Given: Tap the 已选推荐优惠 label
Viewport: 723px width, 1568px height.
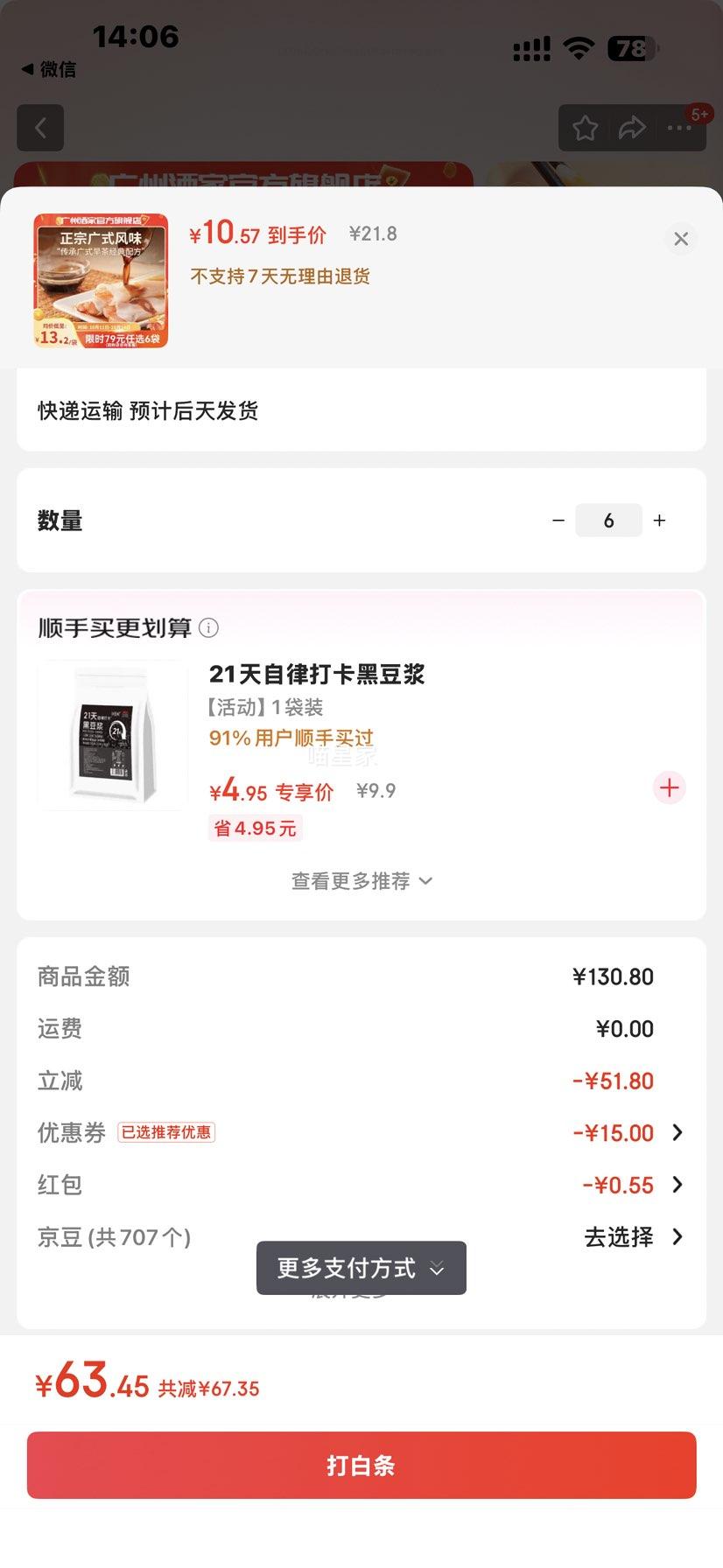Looking at the screenshot, I should coord(166,1132).
